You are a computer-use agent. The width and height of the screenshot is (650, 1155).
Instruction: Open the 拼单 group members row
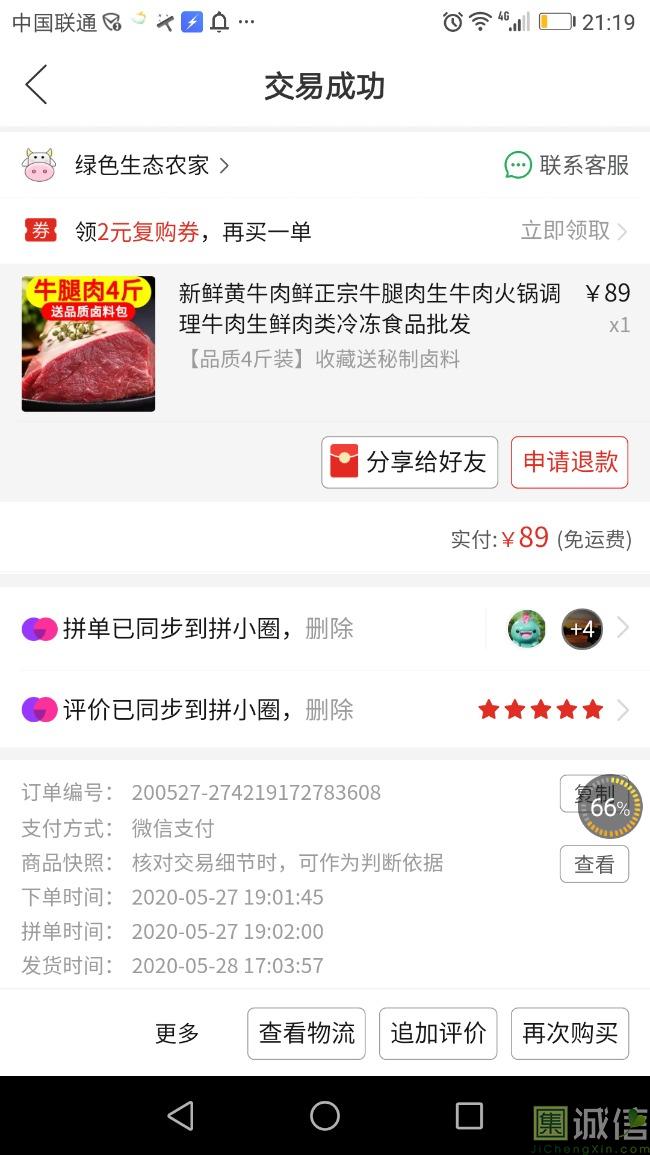566,629
